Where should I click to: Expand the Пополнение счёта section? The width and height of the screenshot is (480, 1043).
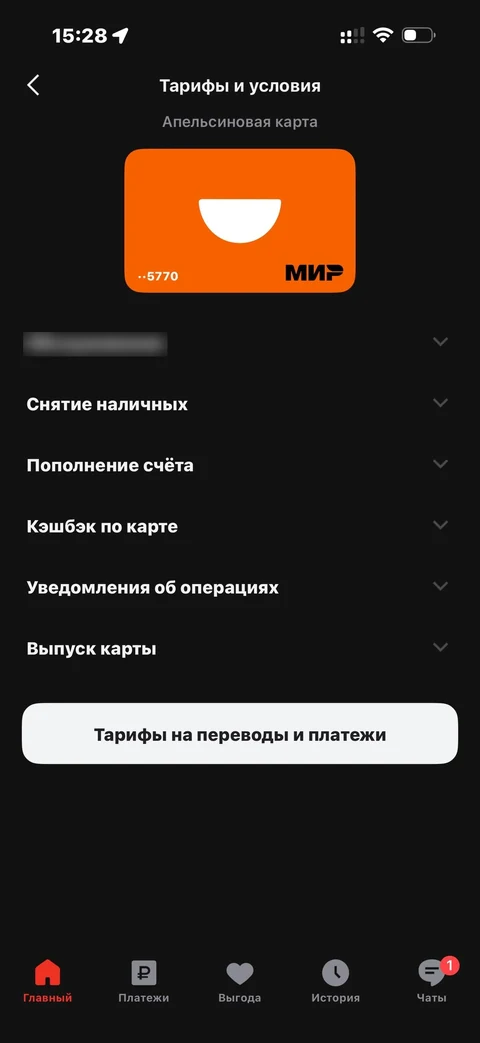click(239, 465)
